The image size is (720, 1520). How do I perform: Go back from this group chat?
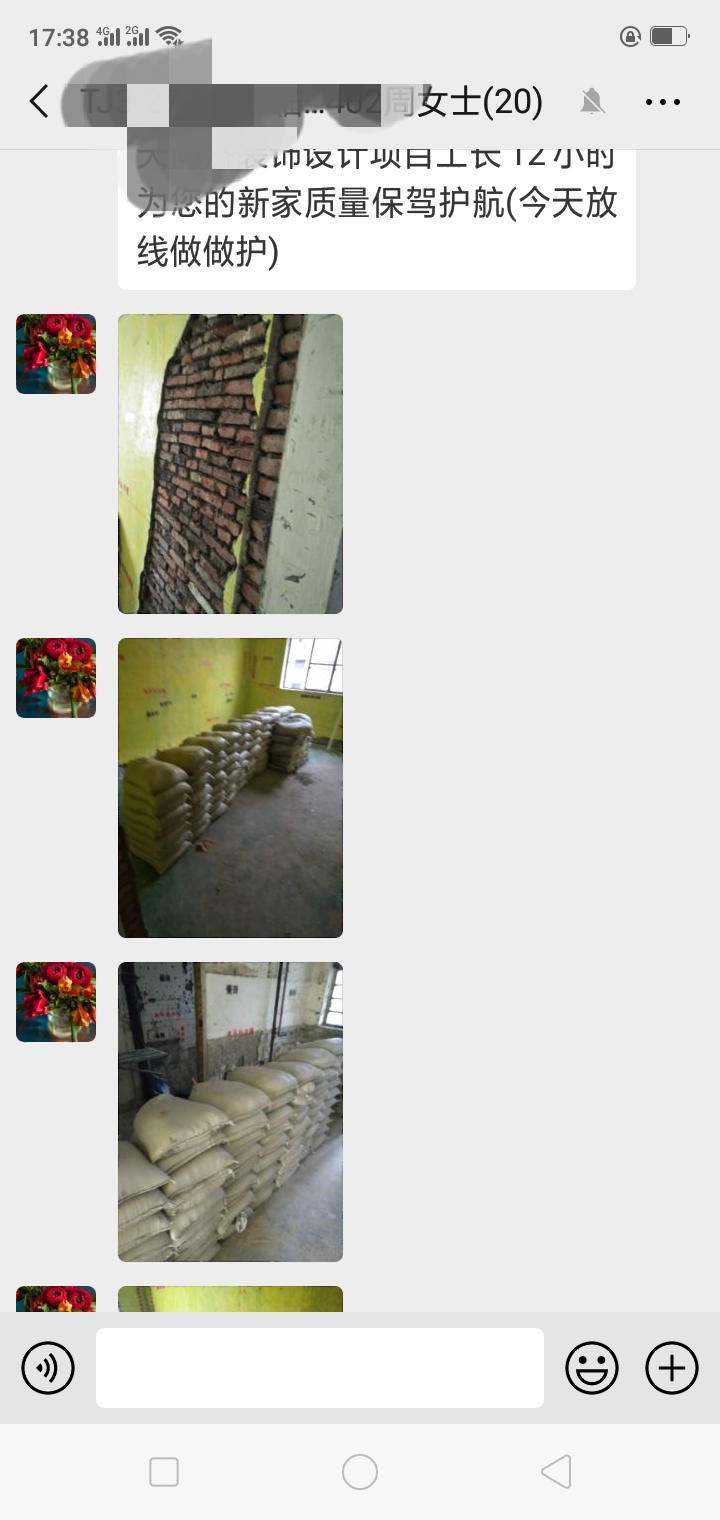click(x=39, y=101)
